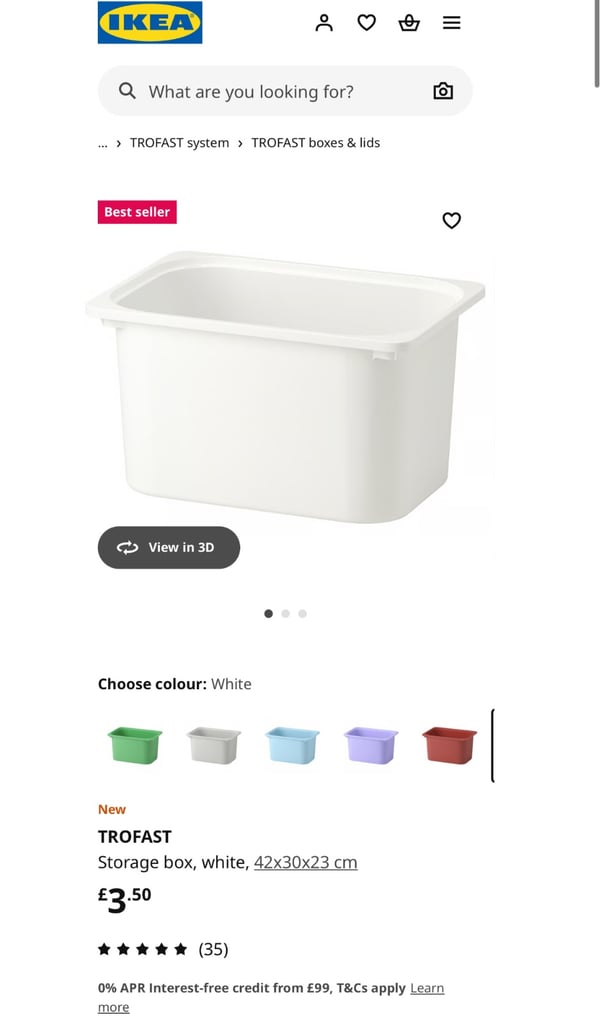This screenshot has height=1024, width=604.
Task: Select the green colour box
Action: [x=135, y=745]
